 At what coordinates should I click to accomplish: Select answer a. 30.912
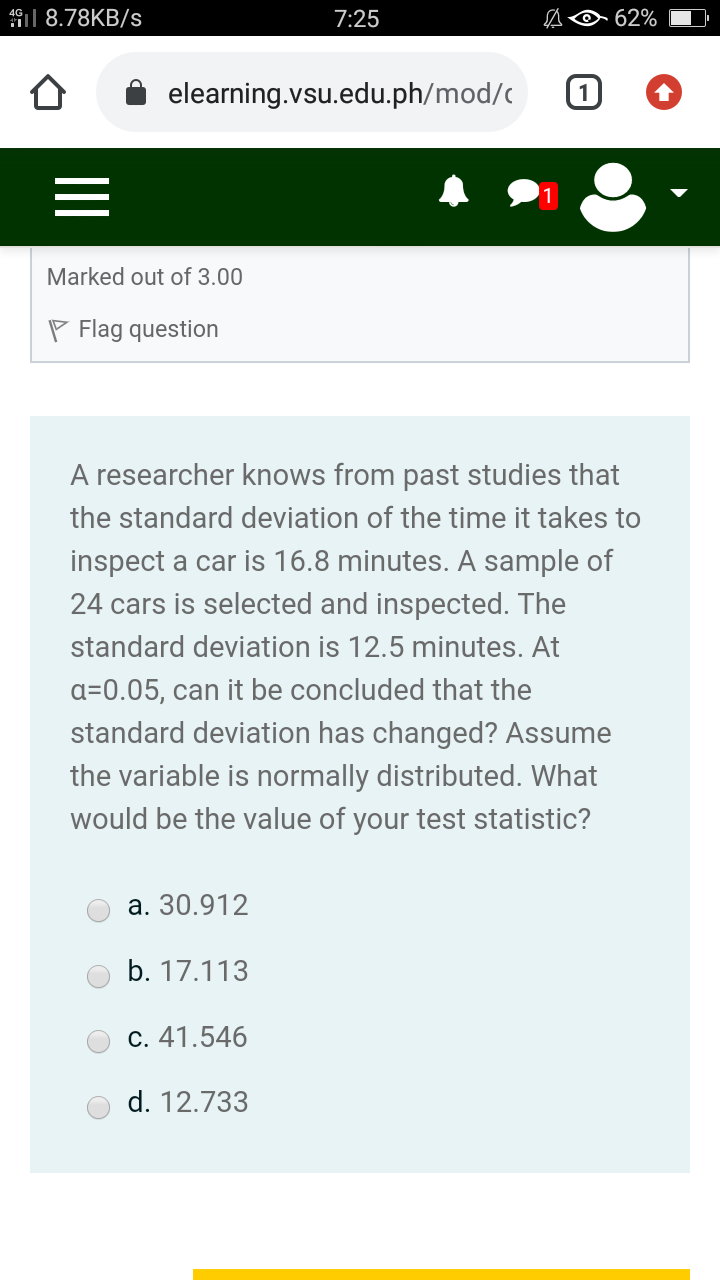[98, 910]
